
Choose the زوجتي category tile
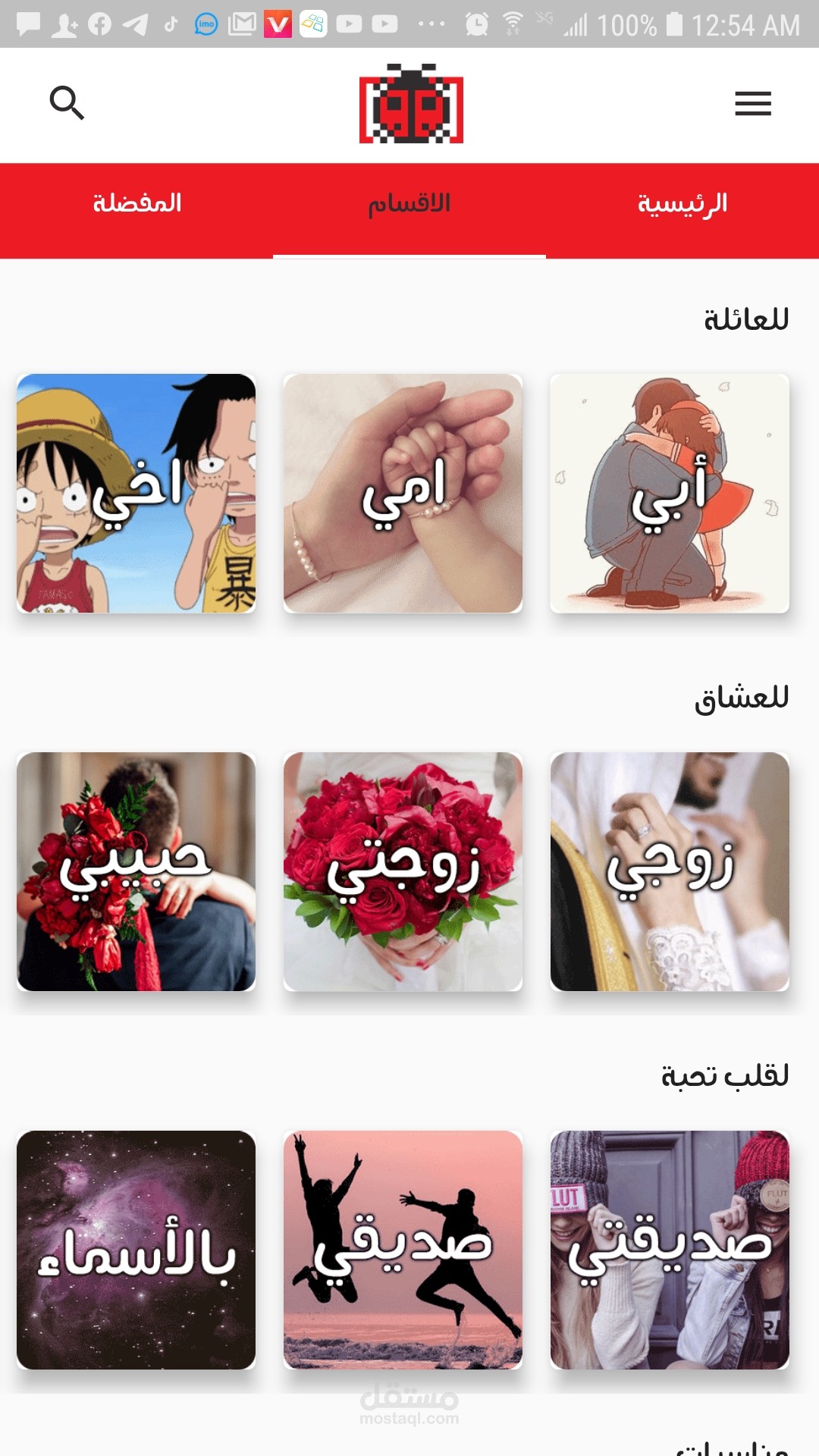point(403,871)
